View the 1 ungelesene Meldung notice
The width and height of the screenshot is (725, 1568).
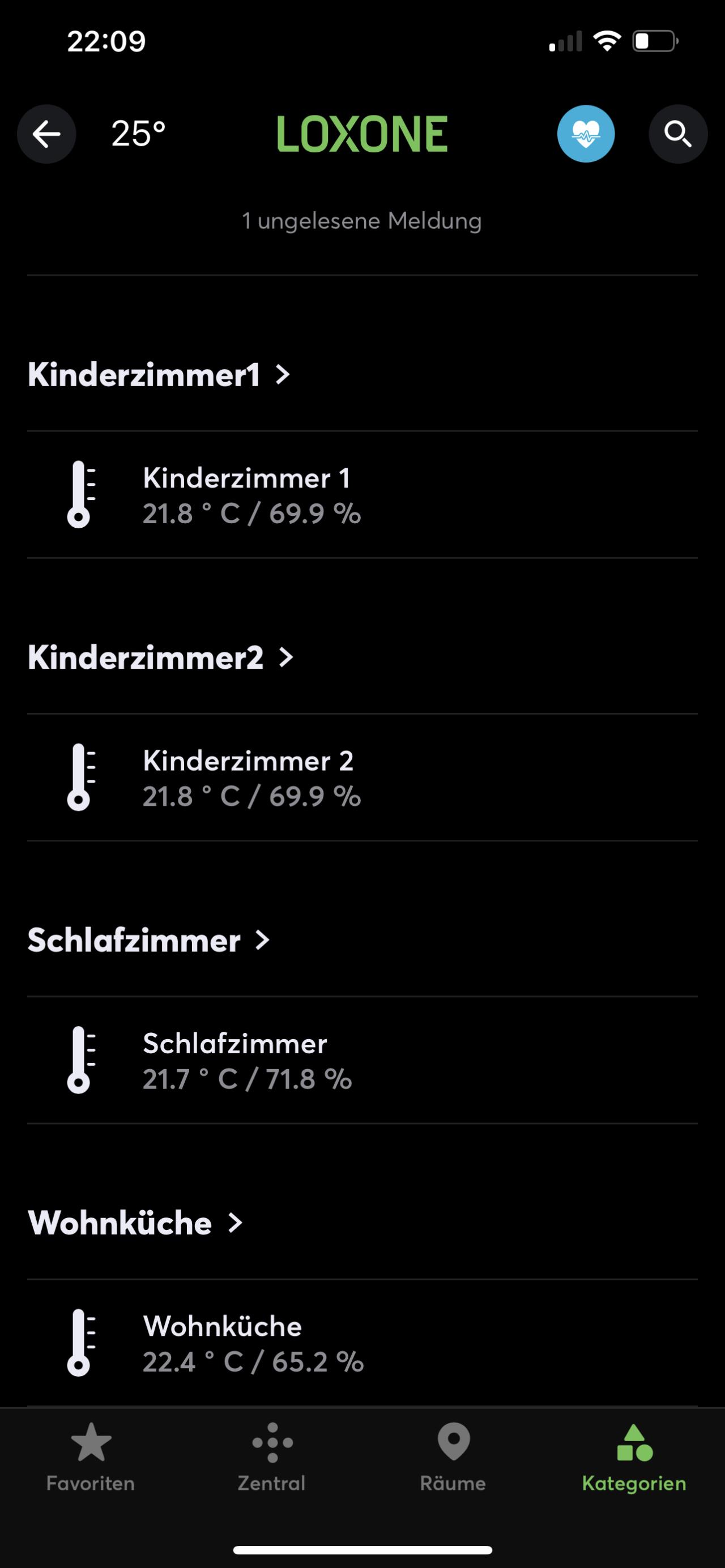coord(362,220)
